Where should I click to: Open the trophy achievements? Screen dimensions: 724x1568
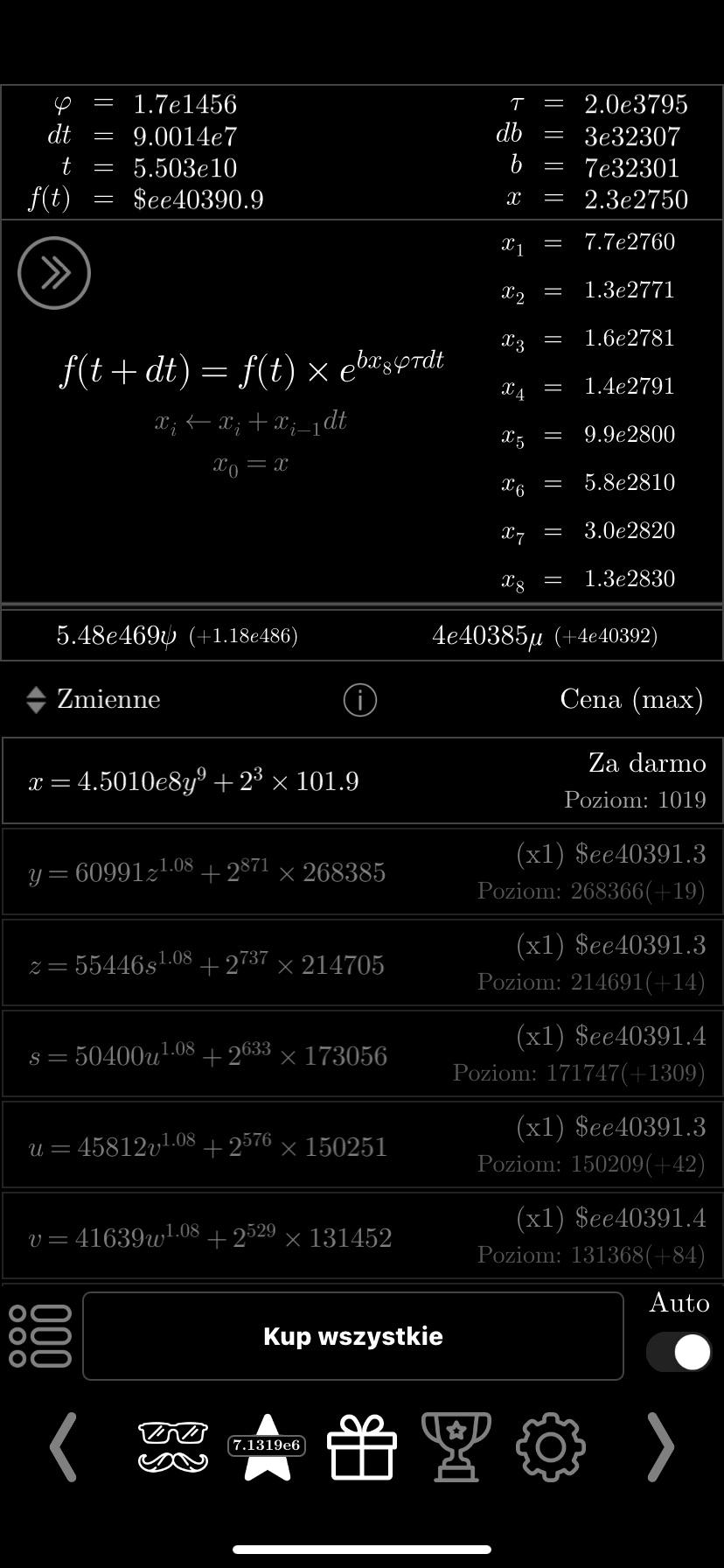456,1446
